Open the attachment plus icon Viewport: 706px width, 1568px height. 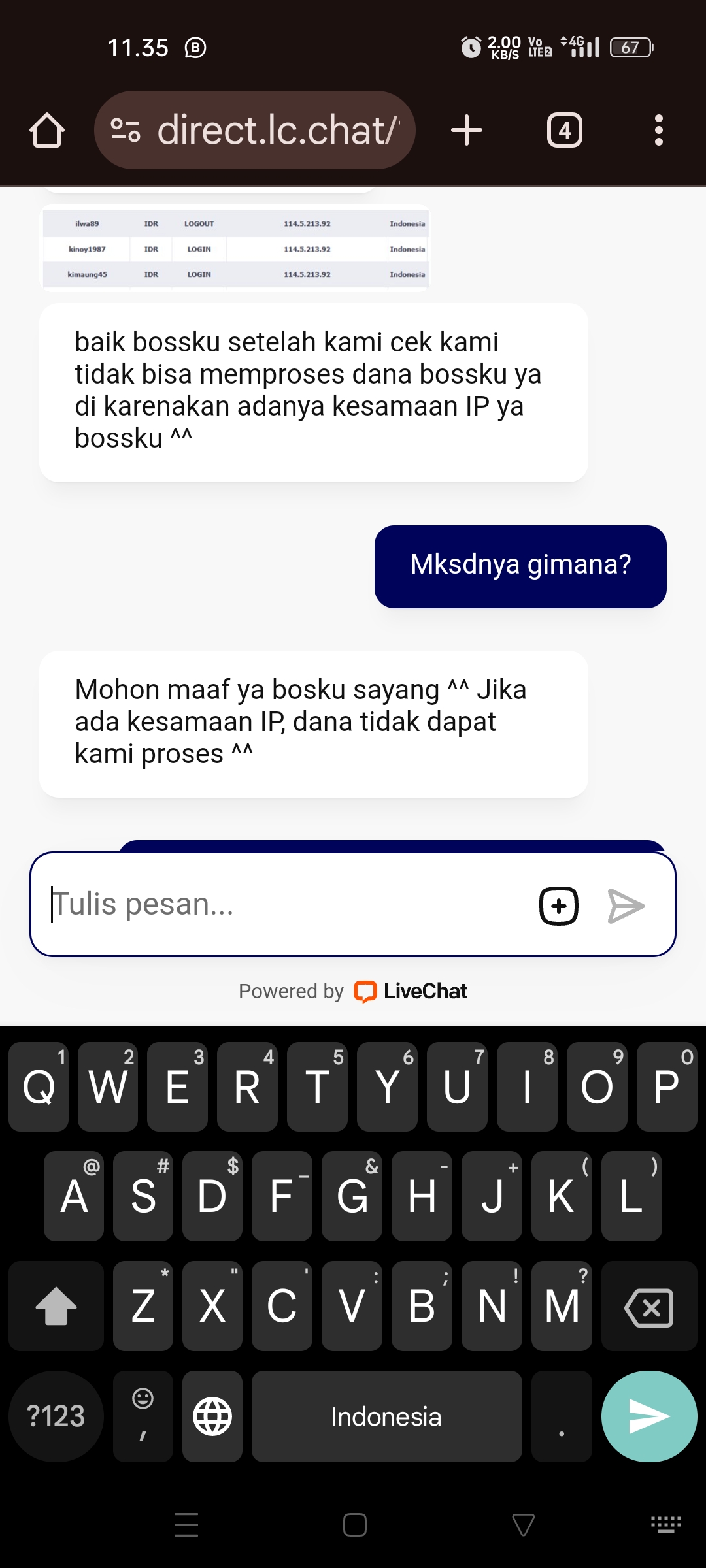pos(559,906)
